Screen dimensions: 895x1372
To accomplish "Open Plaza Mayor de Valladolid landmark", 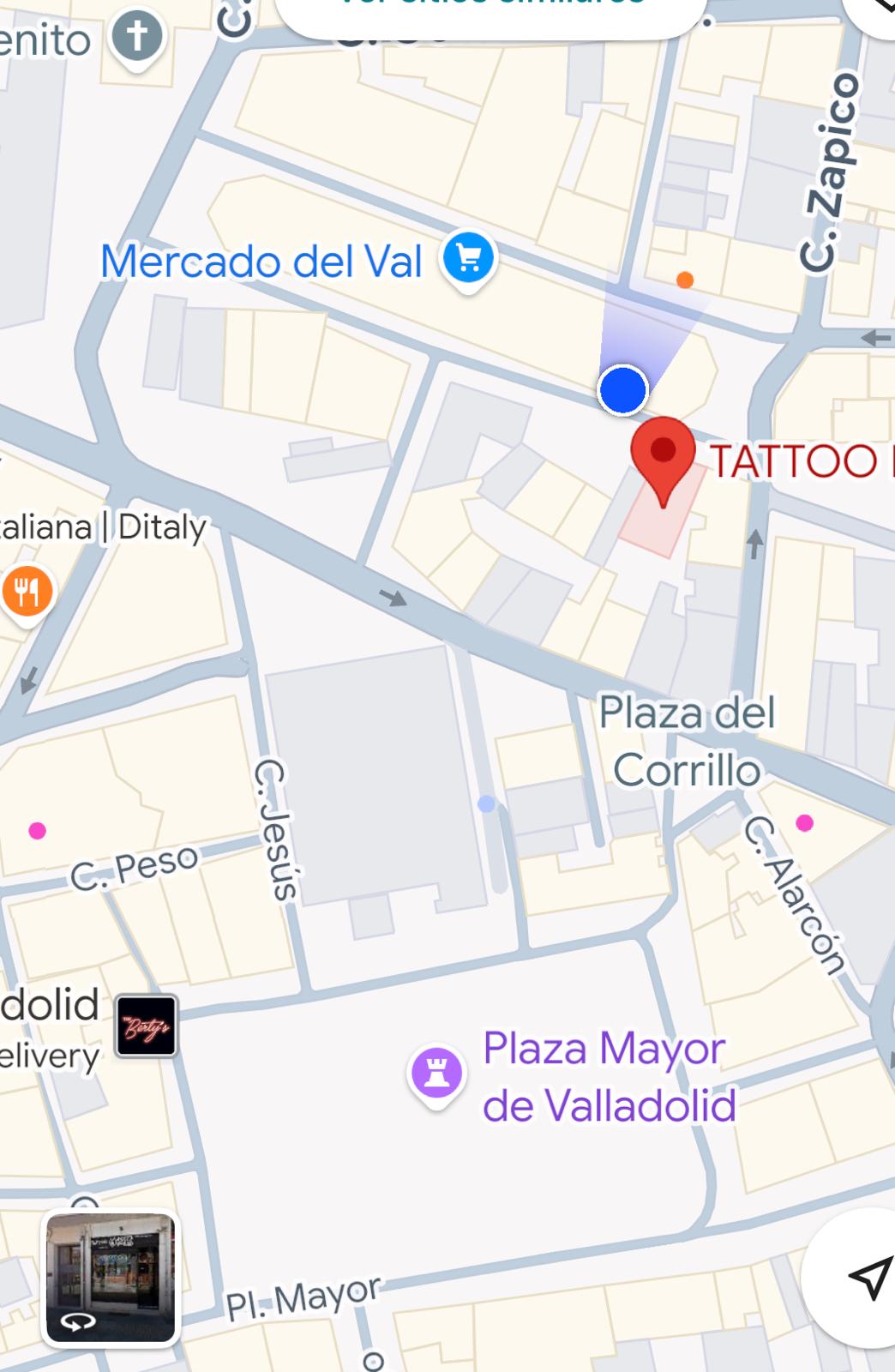I will click(x=437, y=1073).
